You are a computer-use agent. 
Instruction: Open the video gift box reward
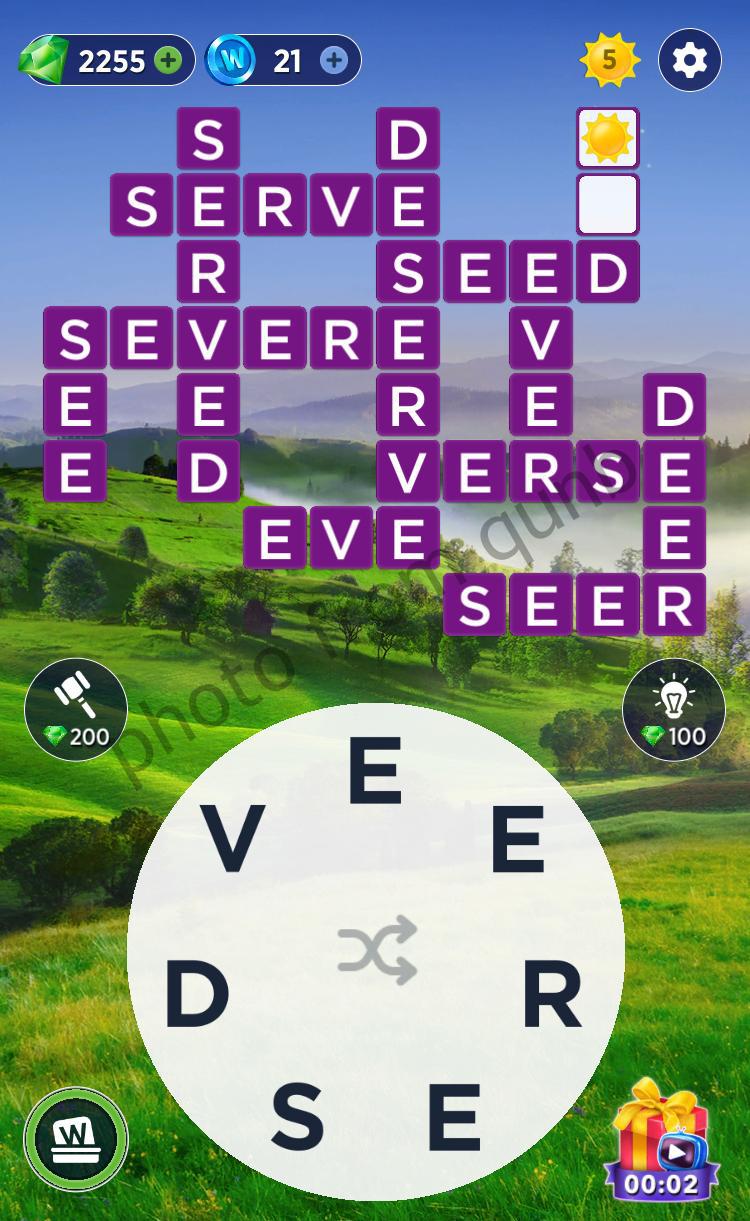pyautogui.click(x=660, y=1140)
